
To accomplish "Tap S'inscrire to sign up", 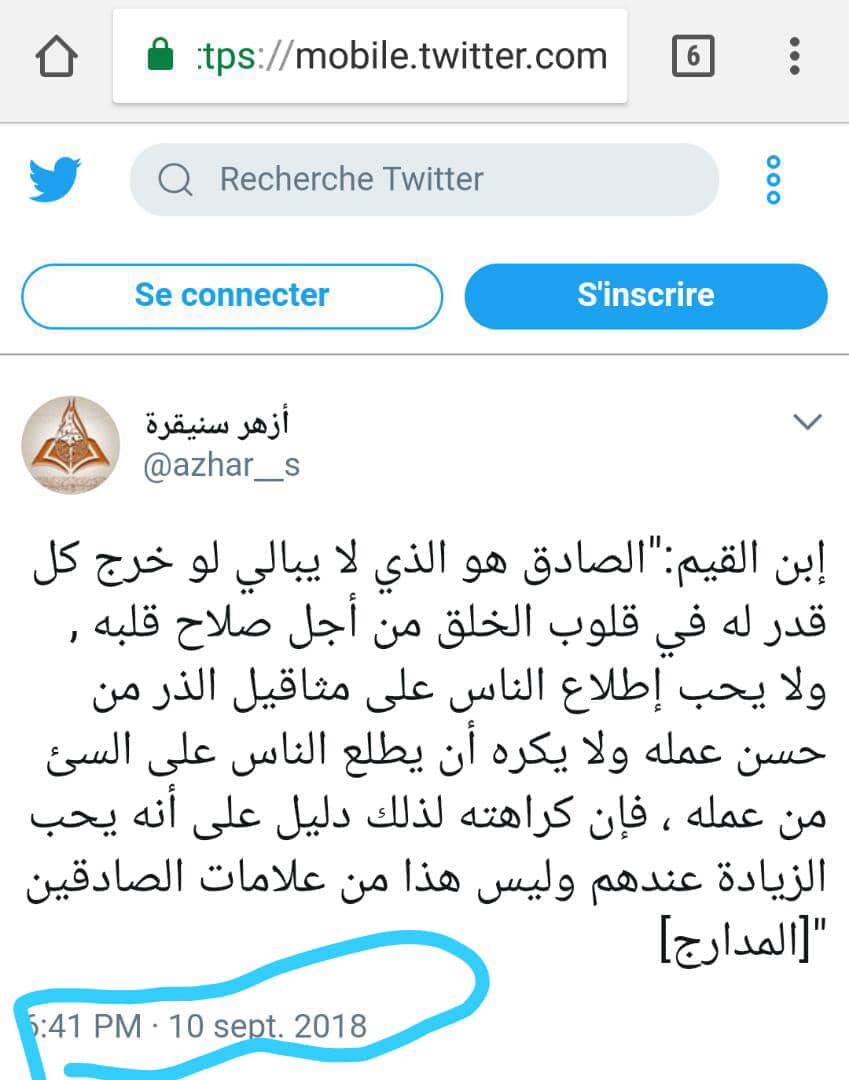I will click(646, 296).
